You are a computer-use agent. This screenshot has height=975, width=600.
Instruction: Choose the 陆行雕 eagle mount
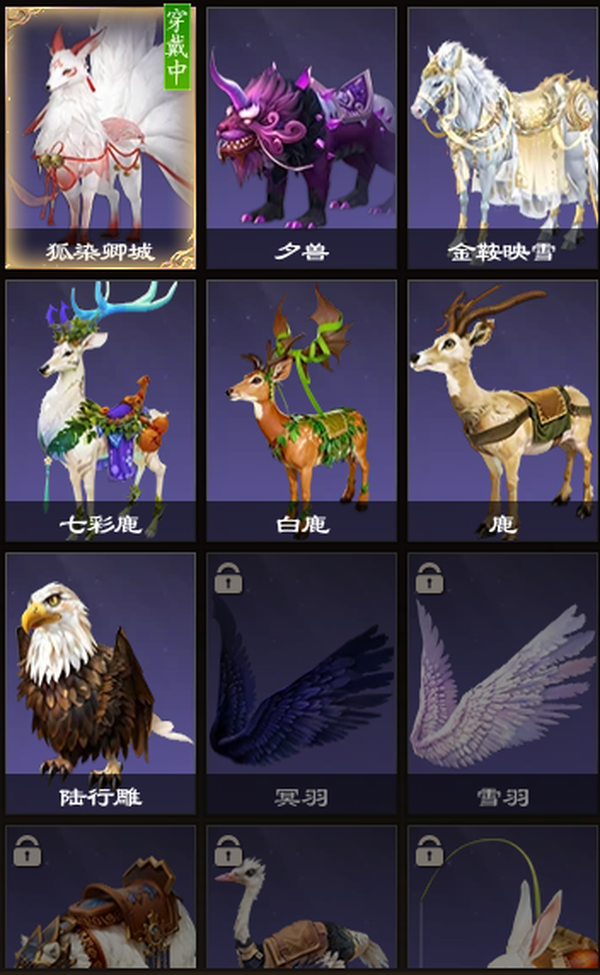click(101, 683)
